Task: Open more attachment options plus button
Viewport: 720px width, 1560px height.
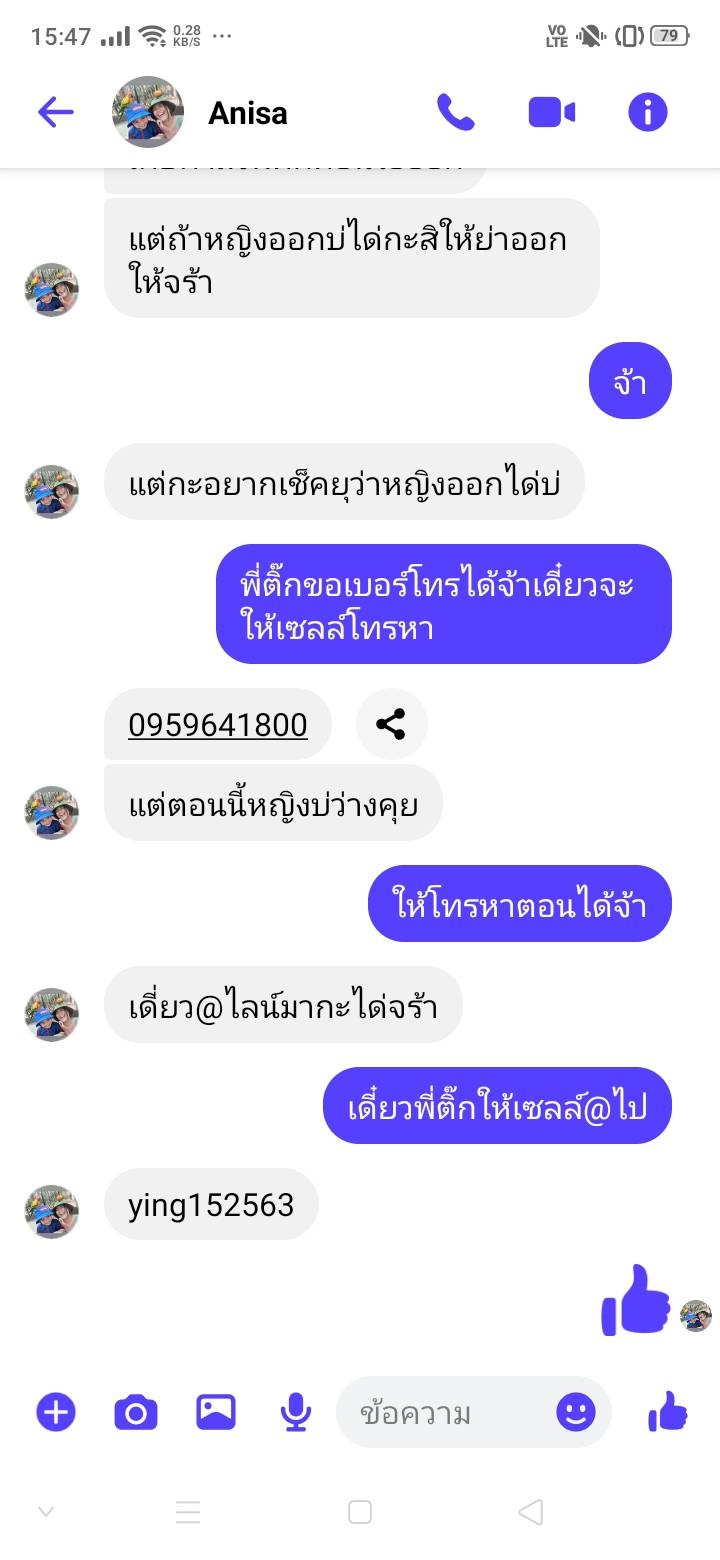Action: click(56, 1412)
